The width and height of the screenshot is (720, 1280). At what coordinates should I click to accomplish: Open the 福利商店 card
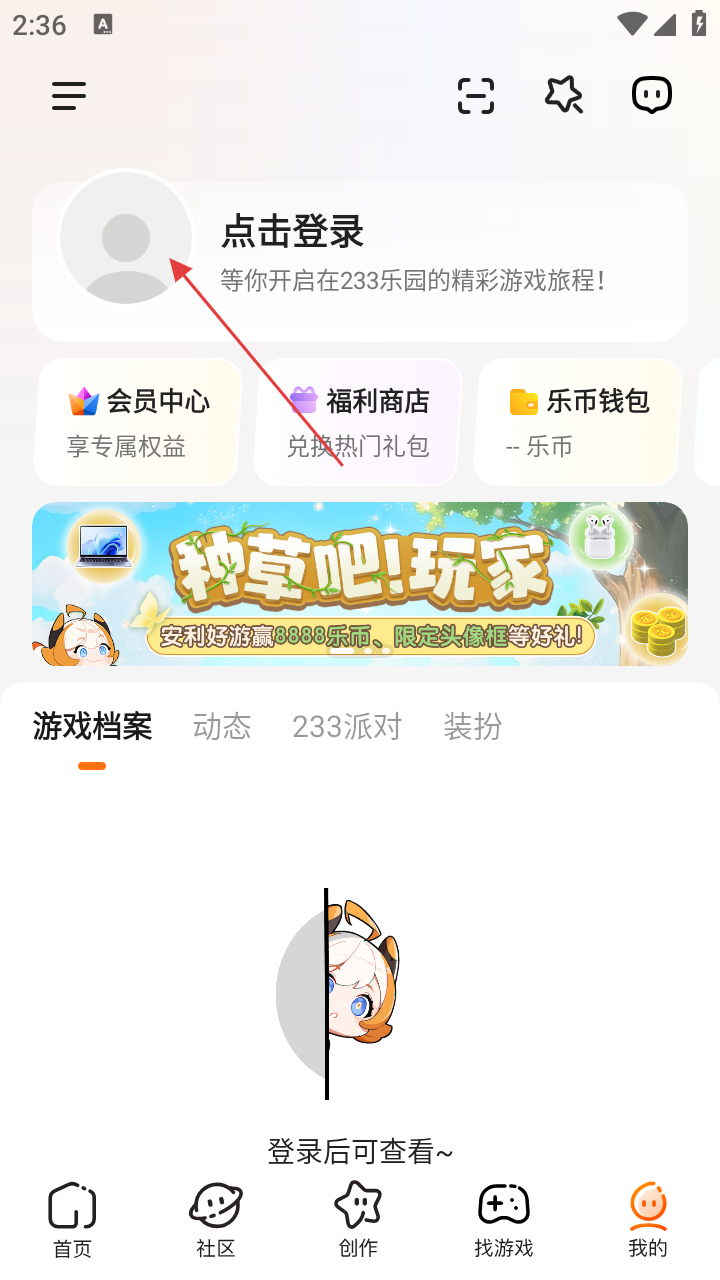358,422
